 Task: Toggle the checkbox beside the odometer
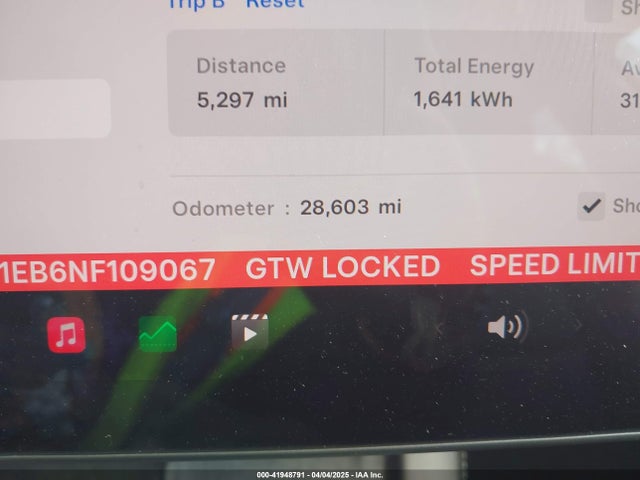(x=592, y=206)
